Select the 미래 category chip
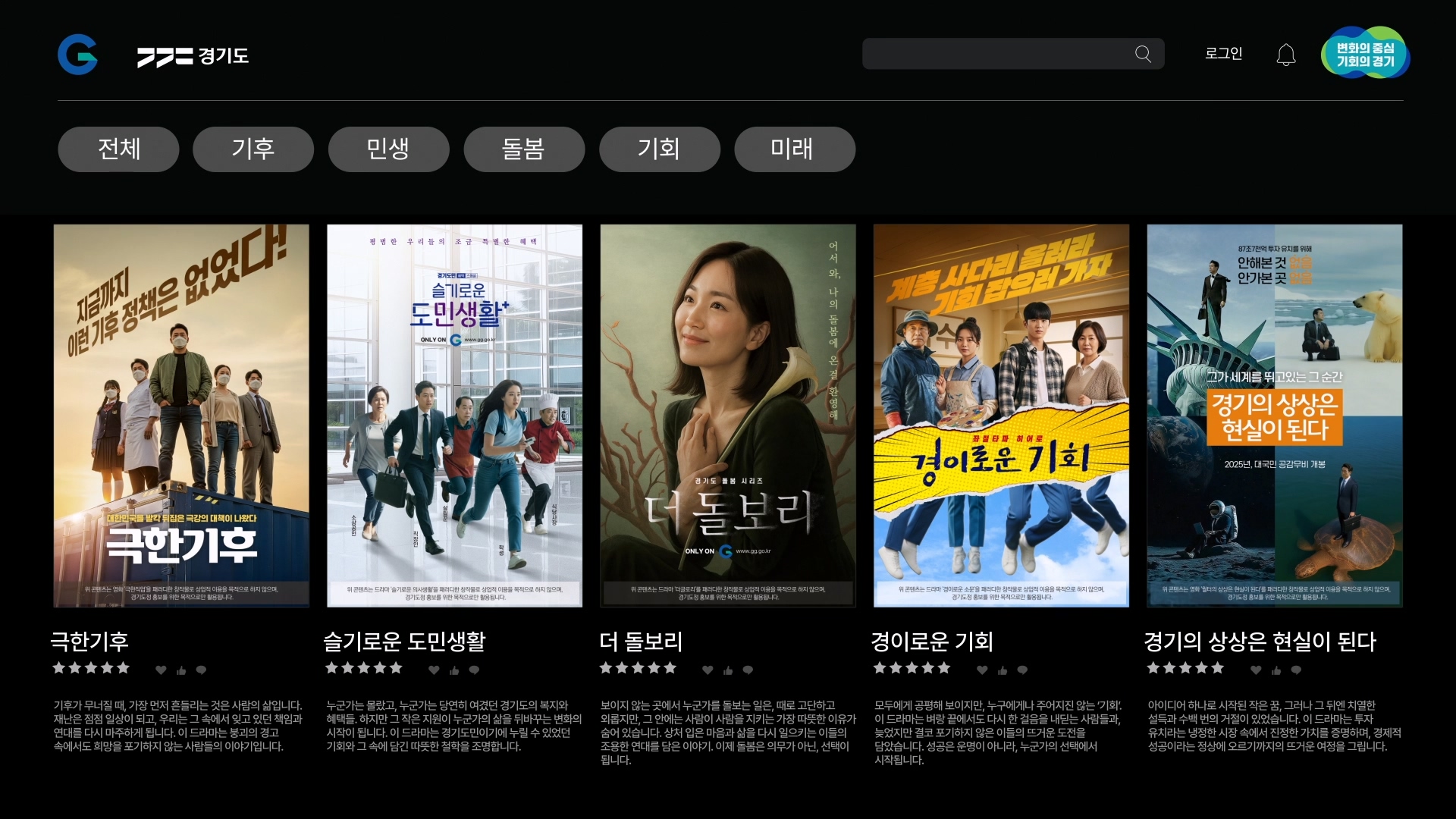Image resolution: width=1456 pixels, height=819 pixels. click(x=794, y=149)
